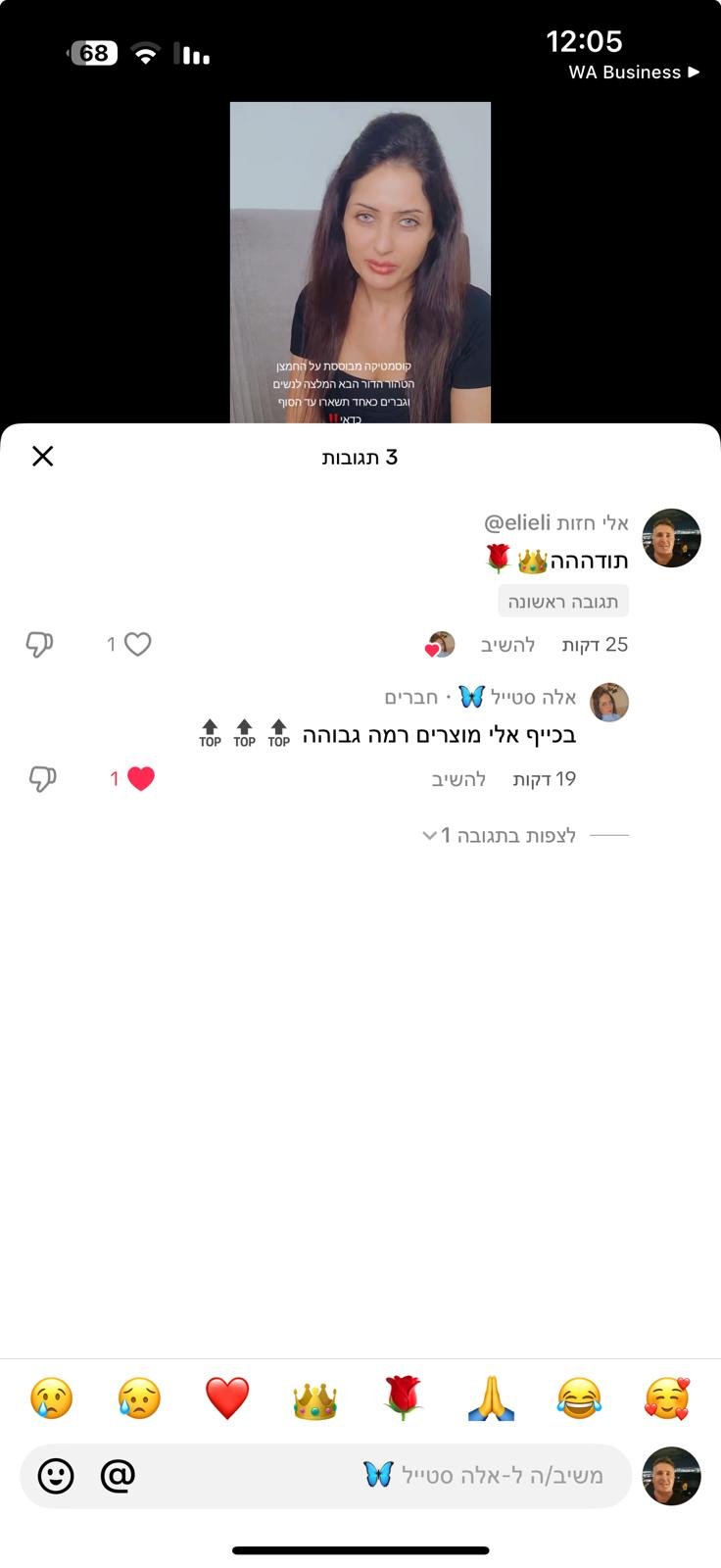Focus the reply field for אלה סטייל
The width and height of the screenshot is (721, 1568).
point(392,1475)
